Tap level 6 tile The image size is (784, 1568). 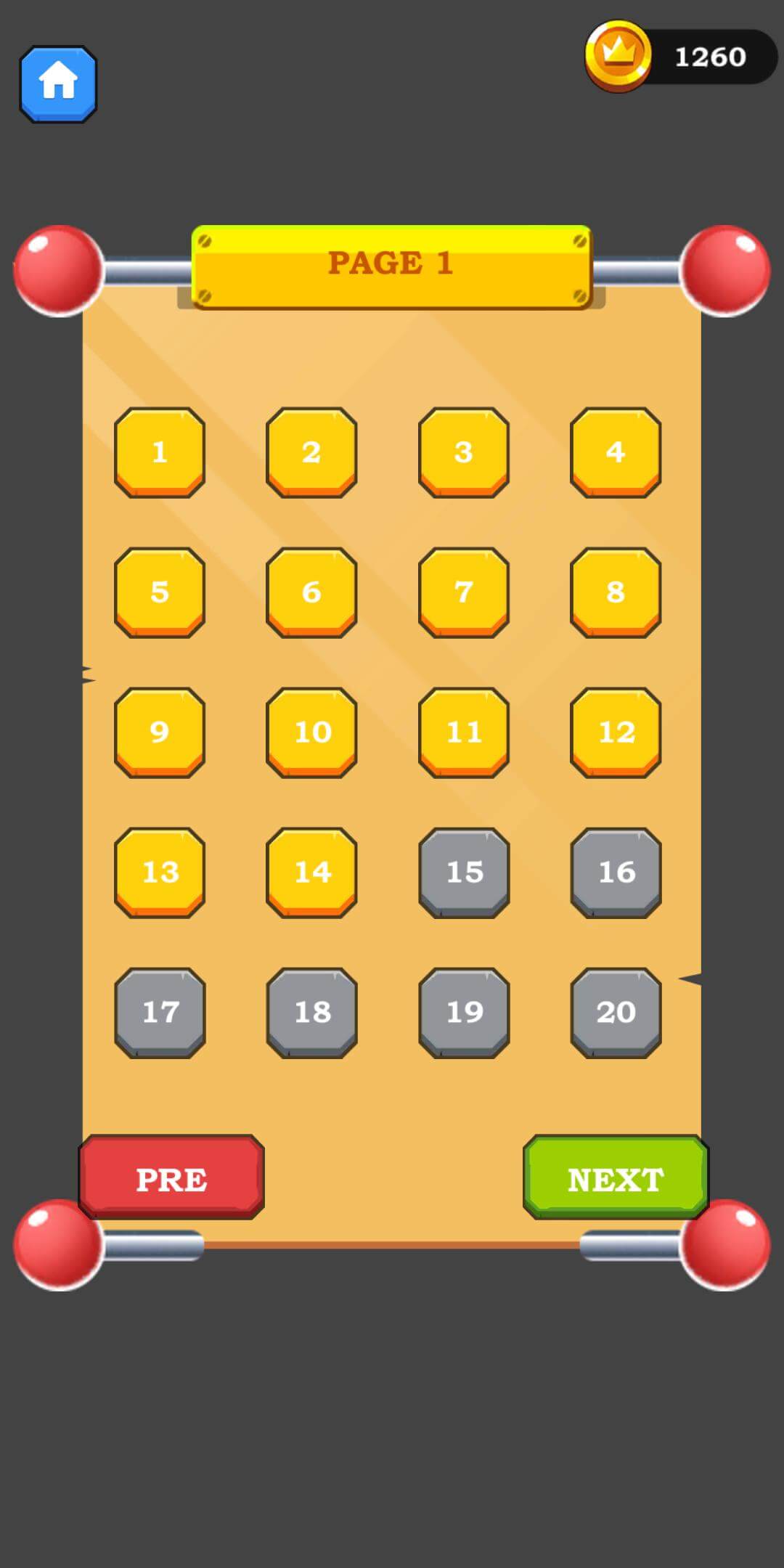click(311, 592)
